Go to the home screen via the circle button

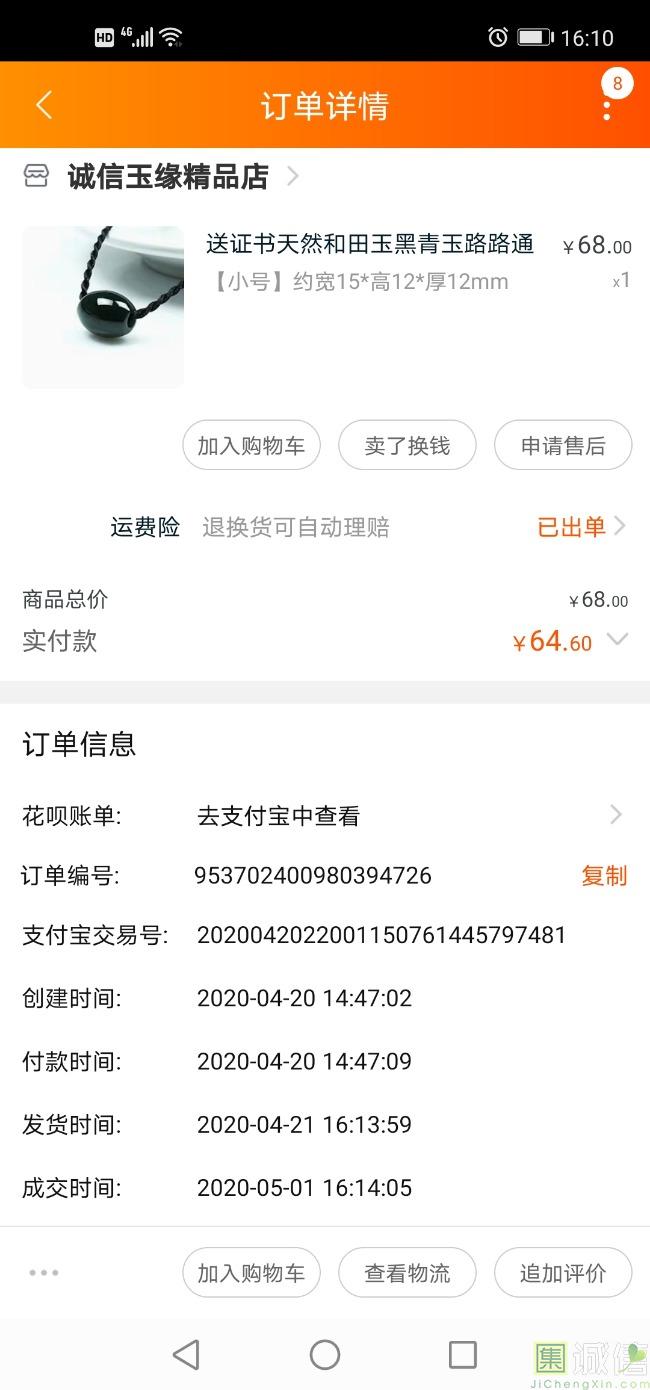(x=325, y=1355)
